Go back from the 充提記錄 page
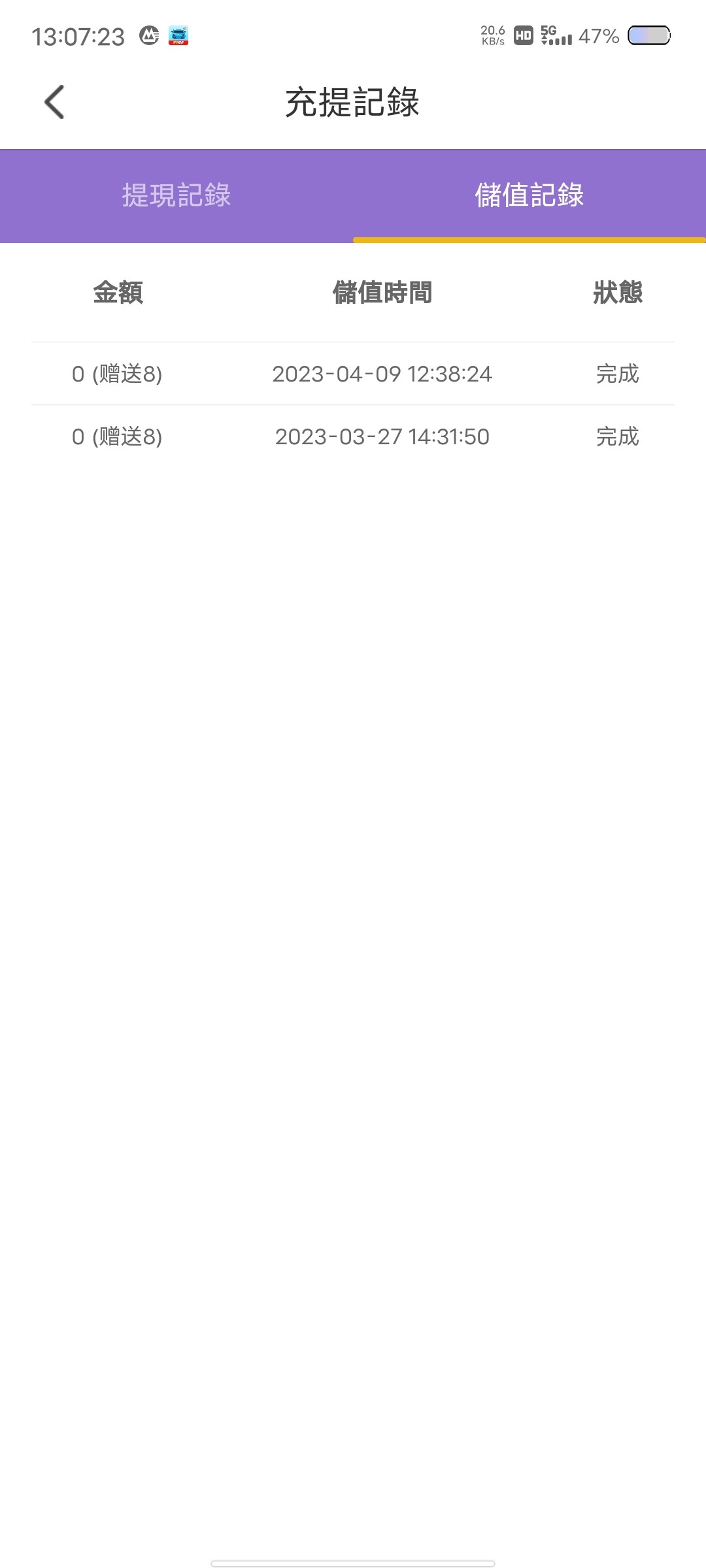 (54, 102)
